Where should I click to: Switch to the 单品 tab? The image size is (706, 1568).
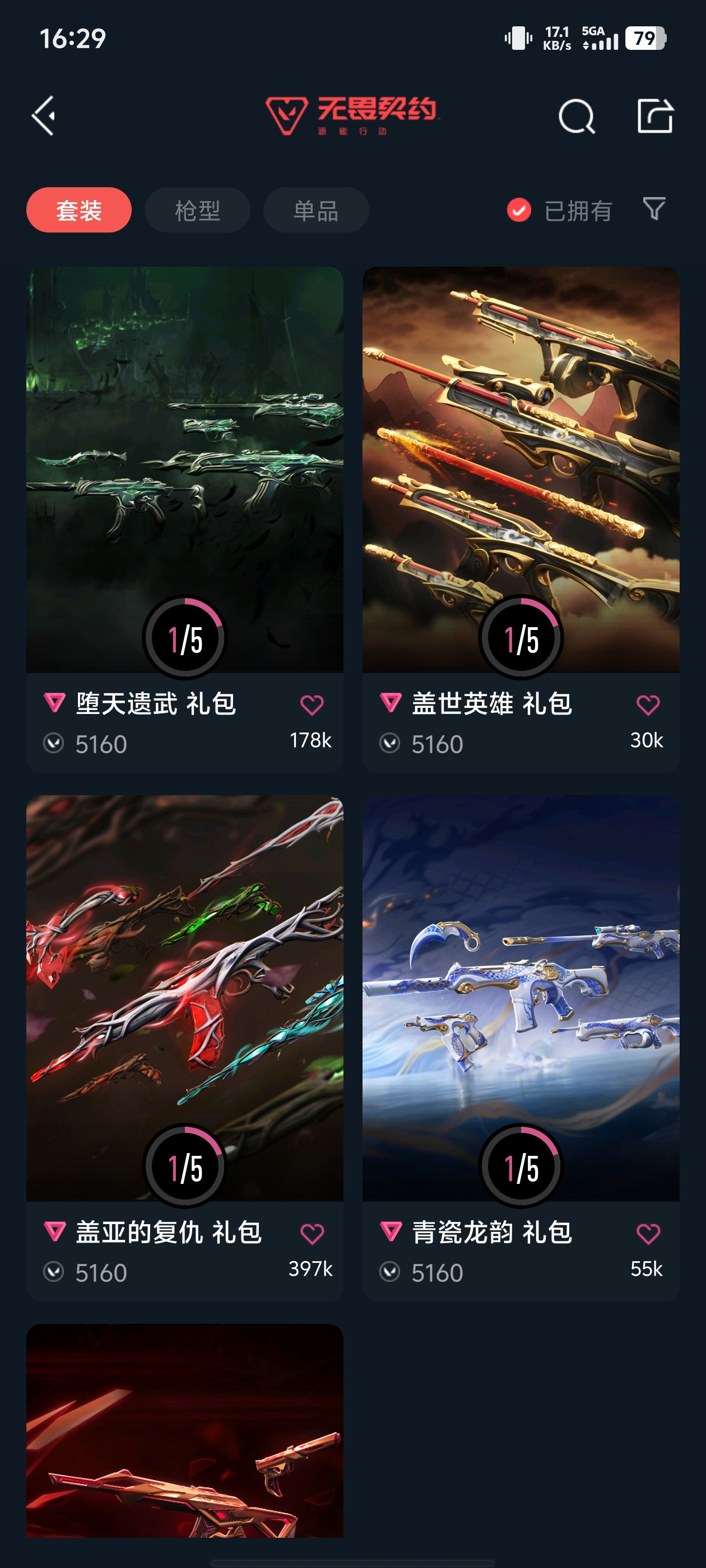pyautogui.click(x=315, y=209)
